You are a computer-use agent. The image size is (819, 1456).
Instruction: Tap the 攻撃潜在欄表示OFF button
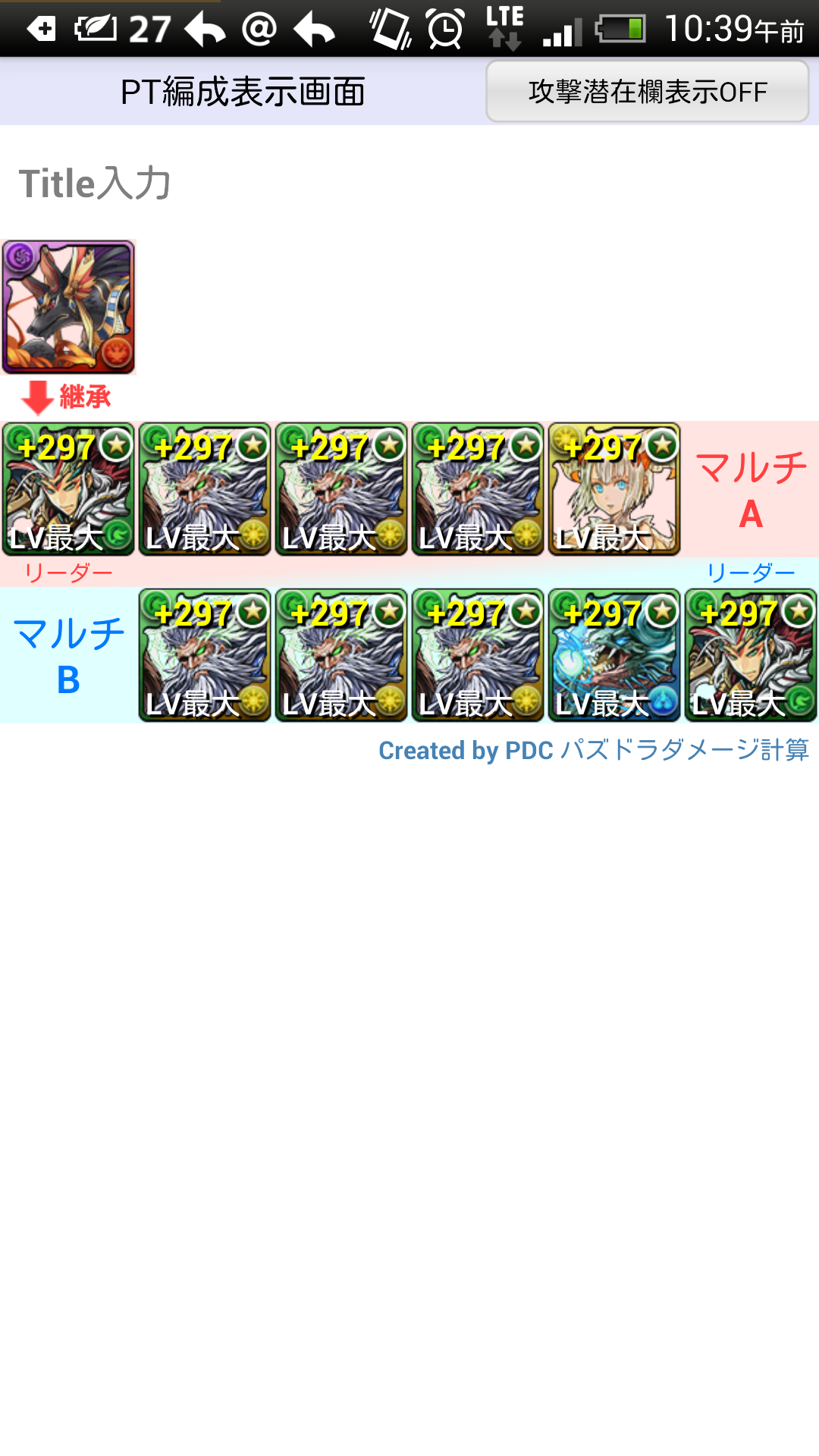click(647, 91)
